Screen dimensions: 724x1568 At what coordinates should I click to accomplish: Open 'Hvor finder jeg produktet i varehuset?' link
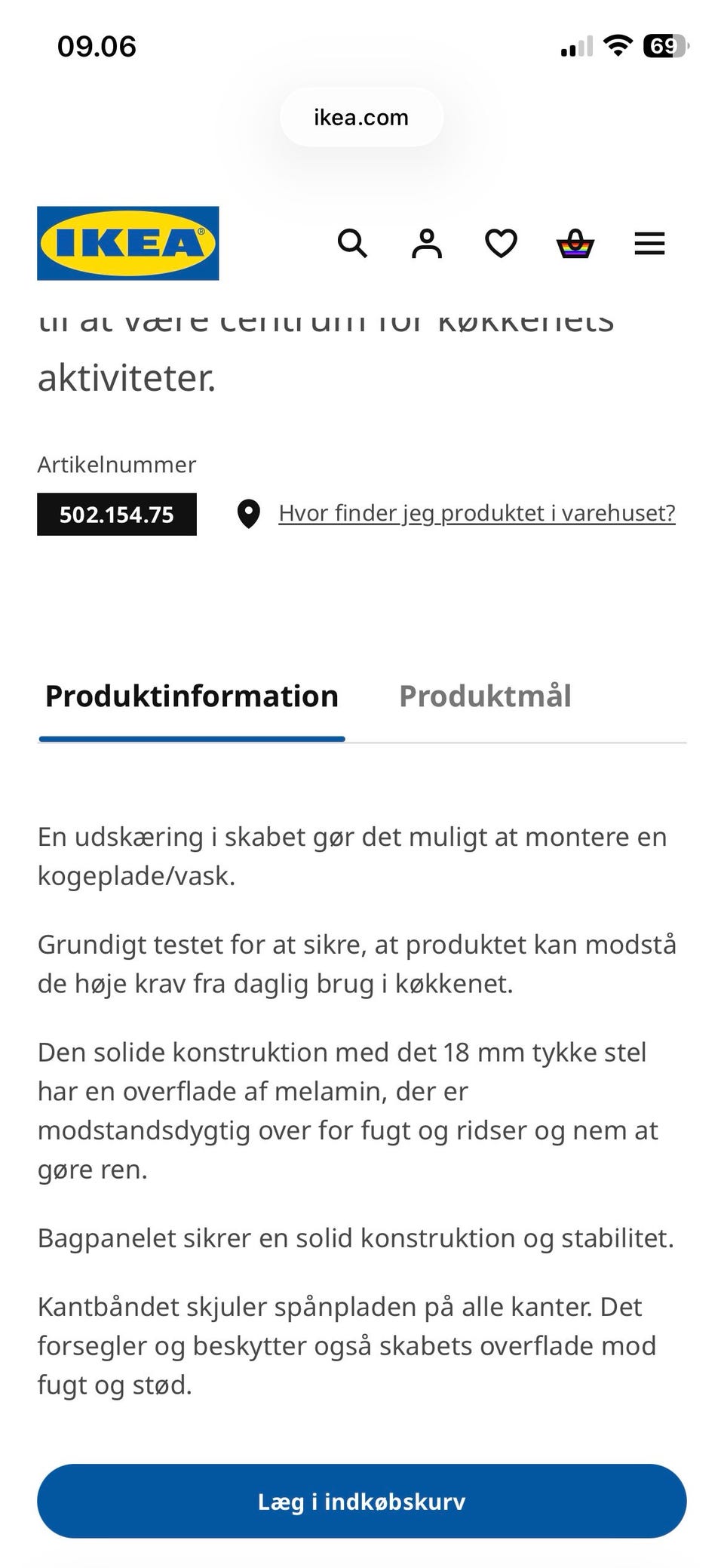point(477,513)
